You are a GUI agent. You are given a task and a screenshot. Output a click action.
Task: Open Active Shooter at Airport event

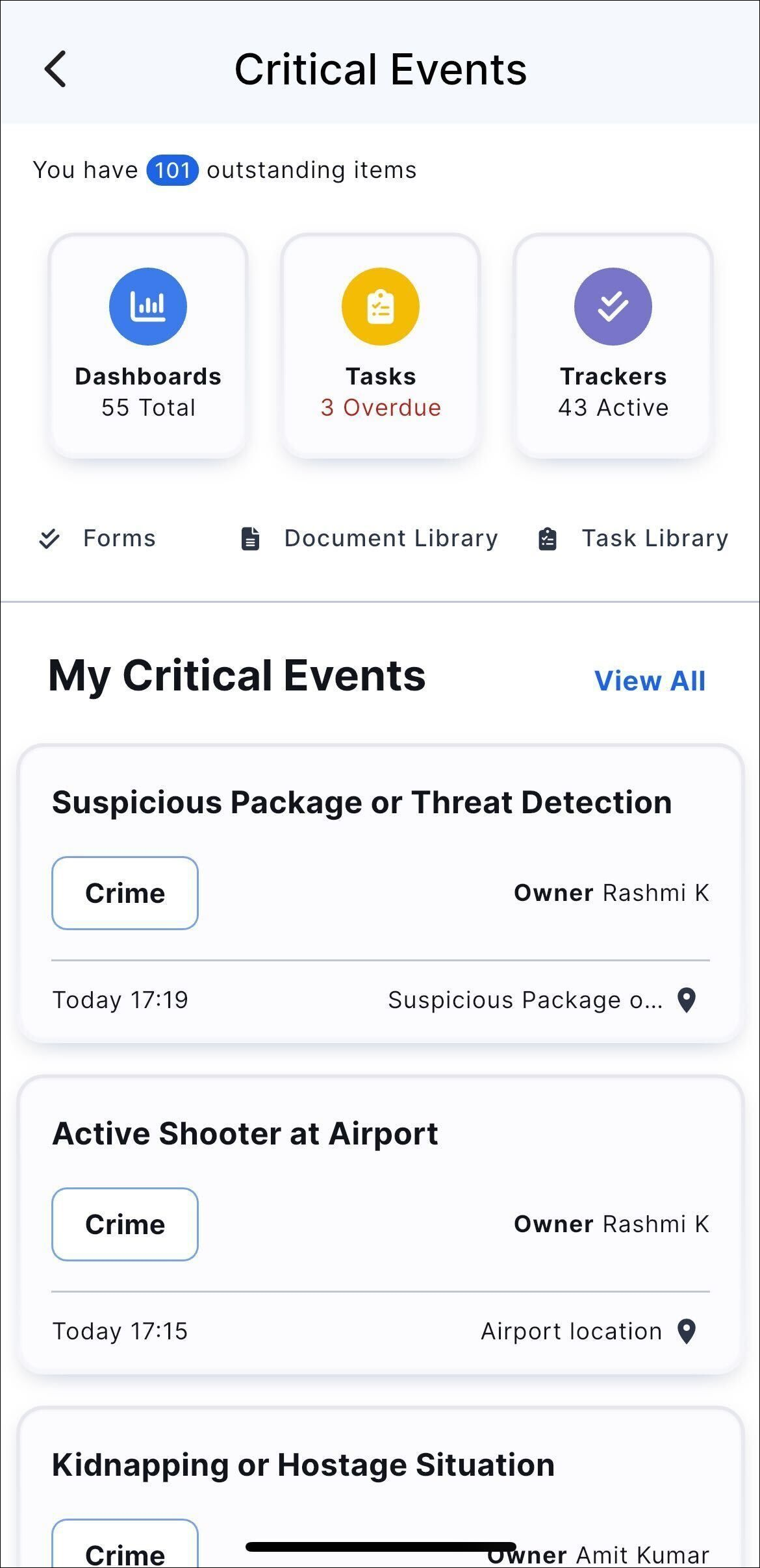[x=246, y=1133]
